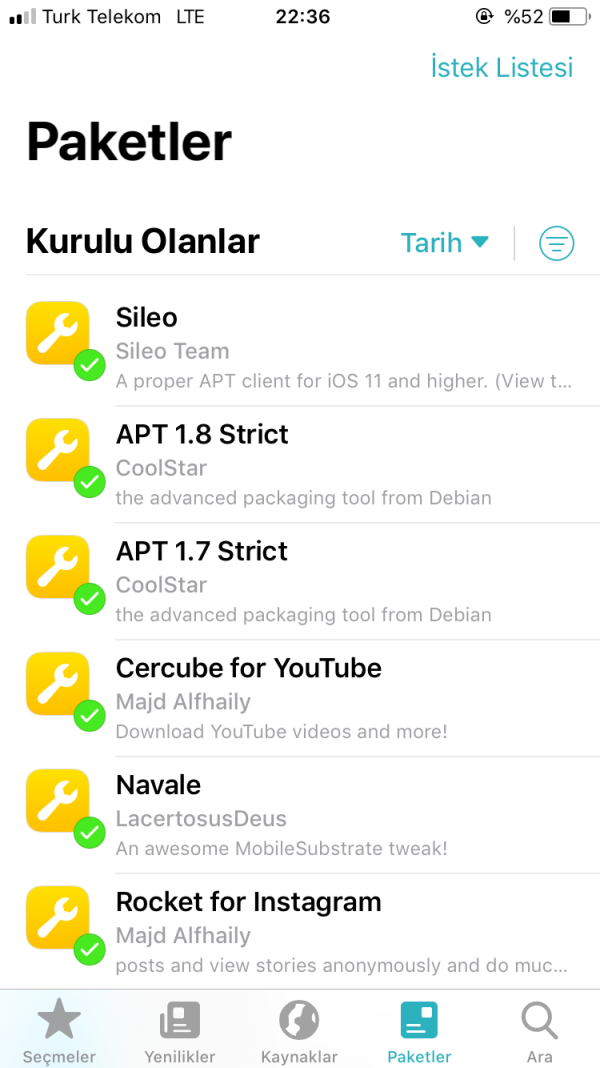
Task: Open the Tarih sort dropdown
Action: pos(444,243)
